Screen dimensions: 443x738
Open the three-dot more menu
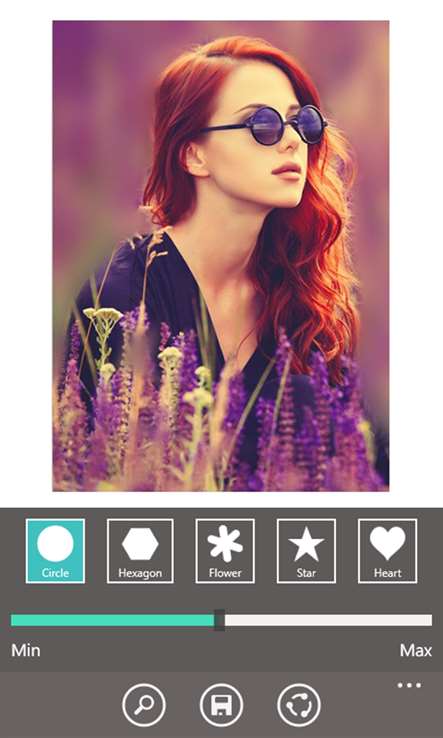(x=409, y=686)
